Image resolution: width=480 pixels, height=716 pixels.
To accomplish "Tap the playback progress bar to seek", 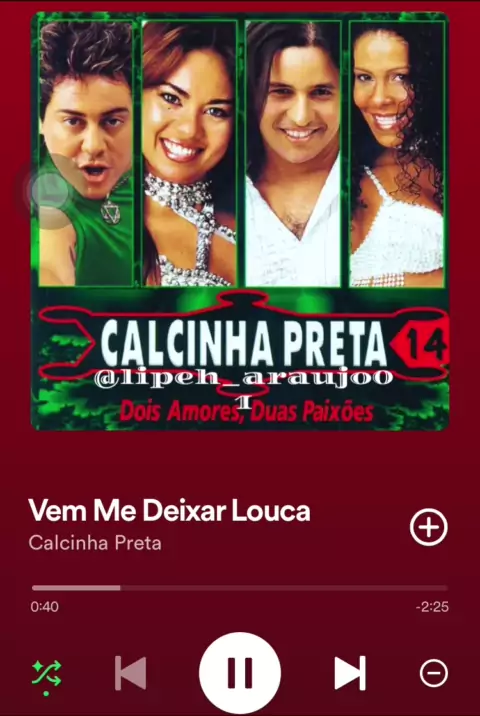I will point(240,588).
